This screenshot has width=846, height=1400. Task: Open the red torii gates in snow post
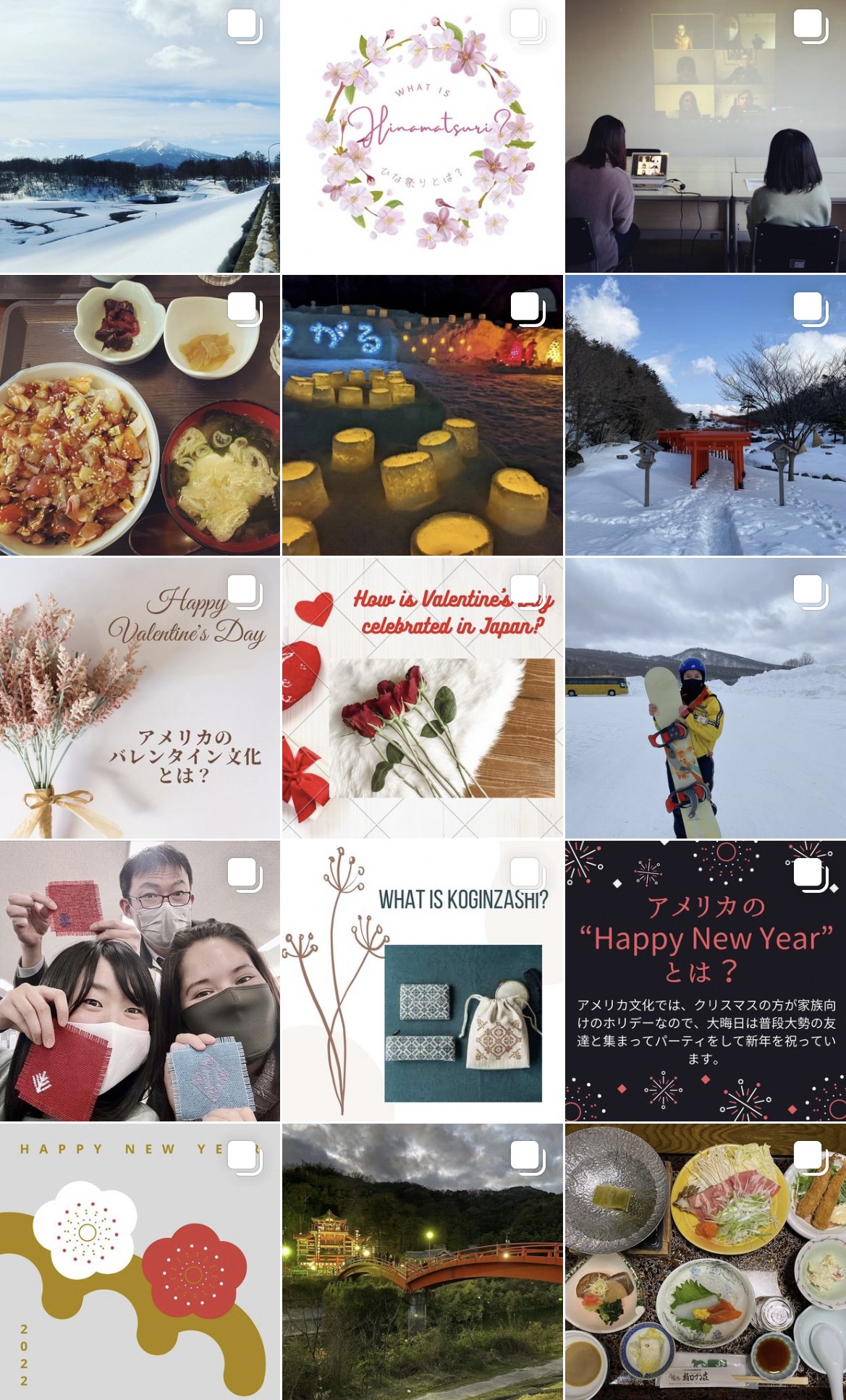click(705, 415)
